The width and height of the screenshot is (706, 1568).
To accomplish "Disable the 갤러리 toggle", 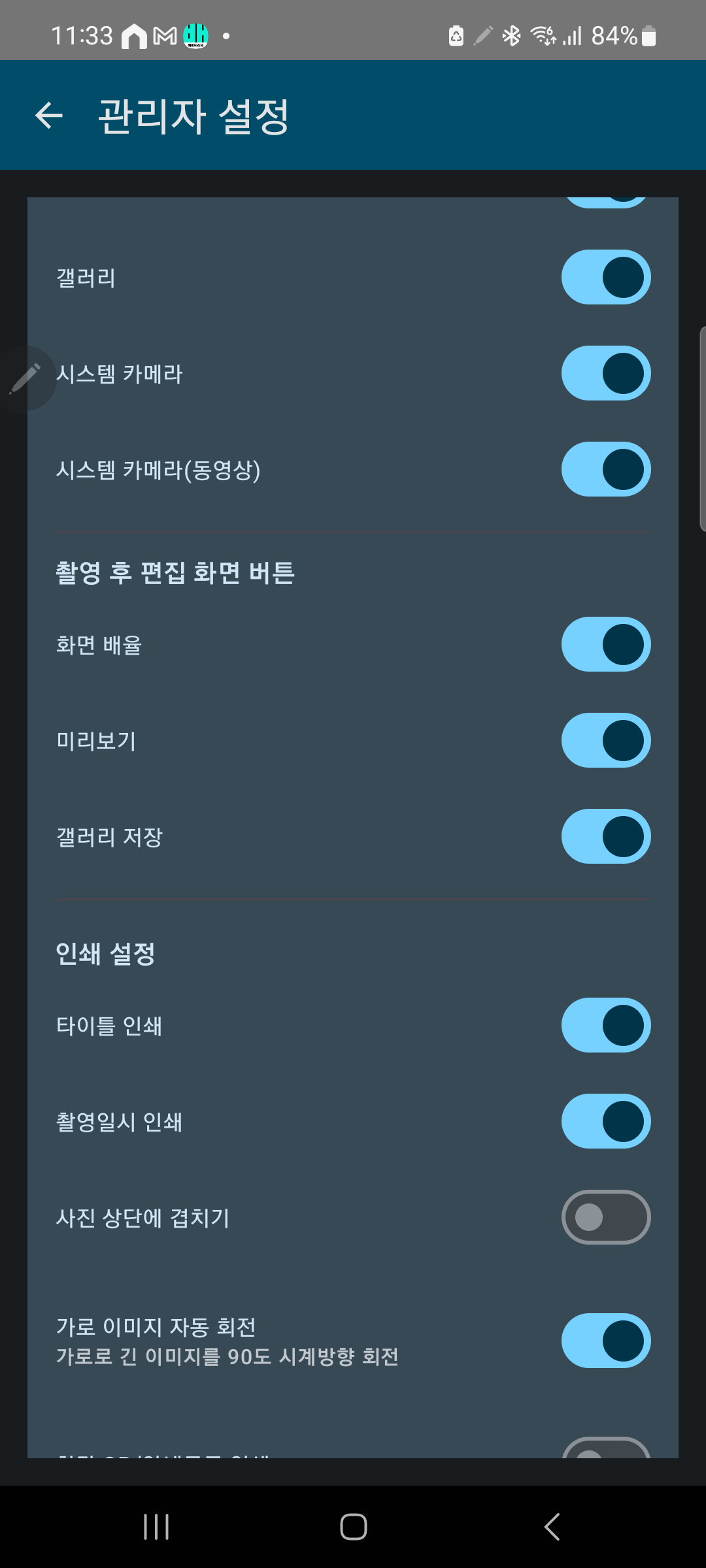I will coord(605,276).
